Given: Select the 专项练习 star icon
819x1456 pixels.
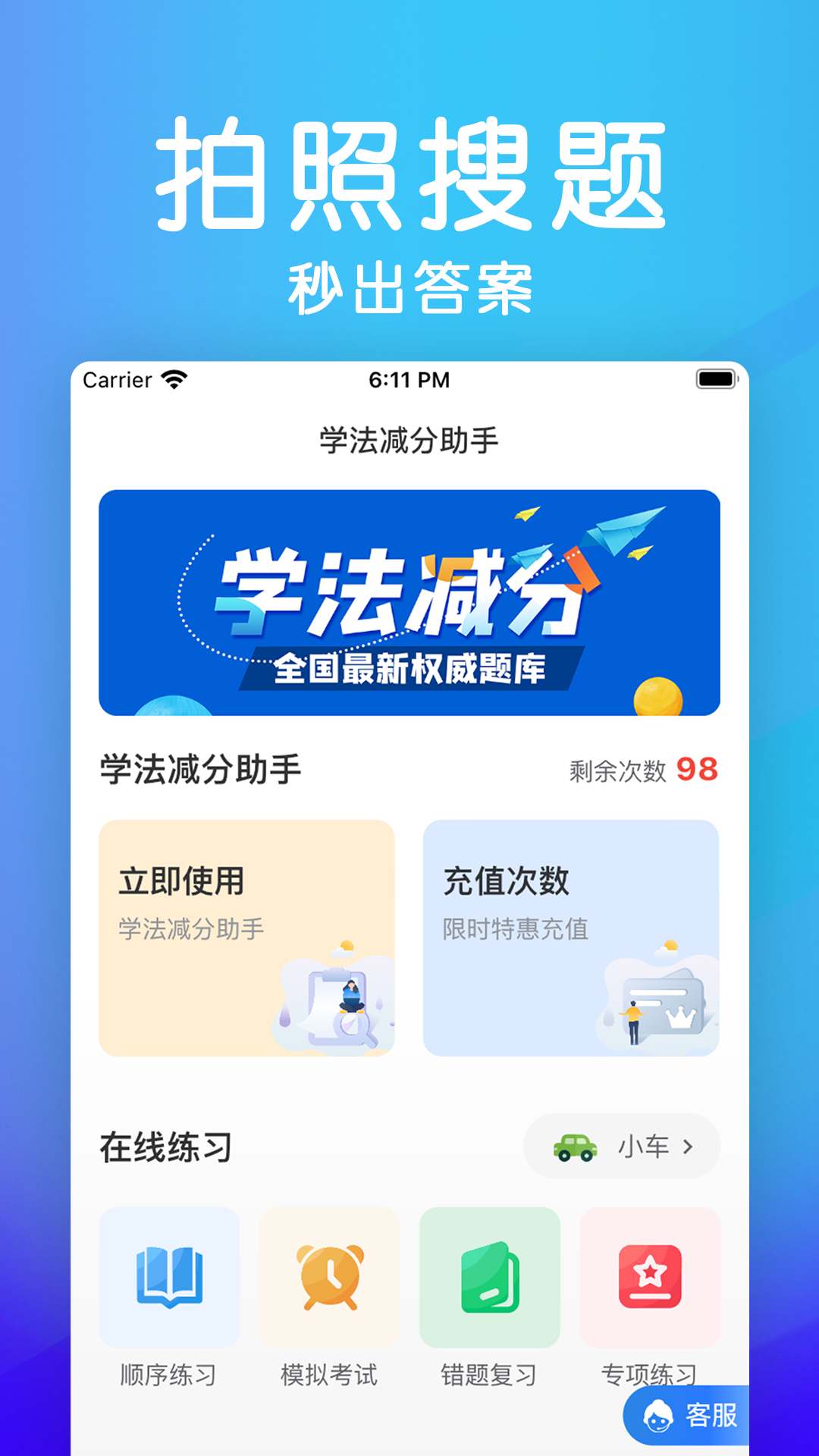Looking at the screenshot, I should (651, 1278).
